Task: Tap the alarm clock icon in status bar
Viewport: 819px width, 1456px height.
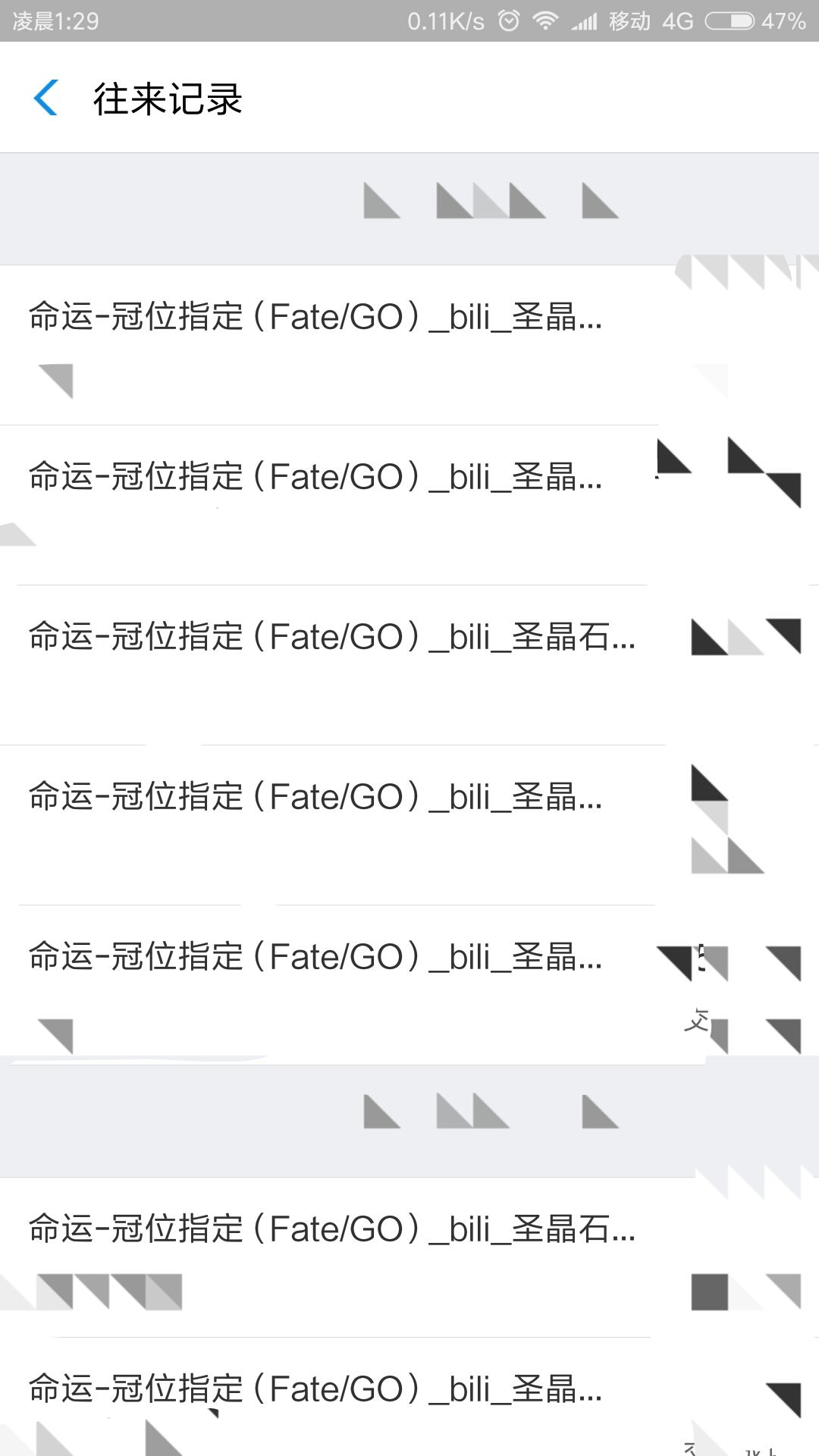Action: point(510,20)
